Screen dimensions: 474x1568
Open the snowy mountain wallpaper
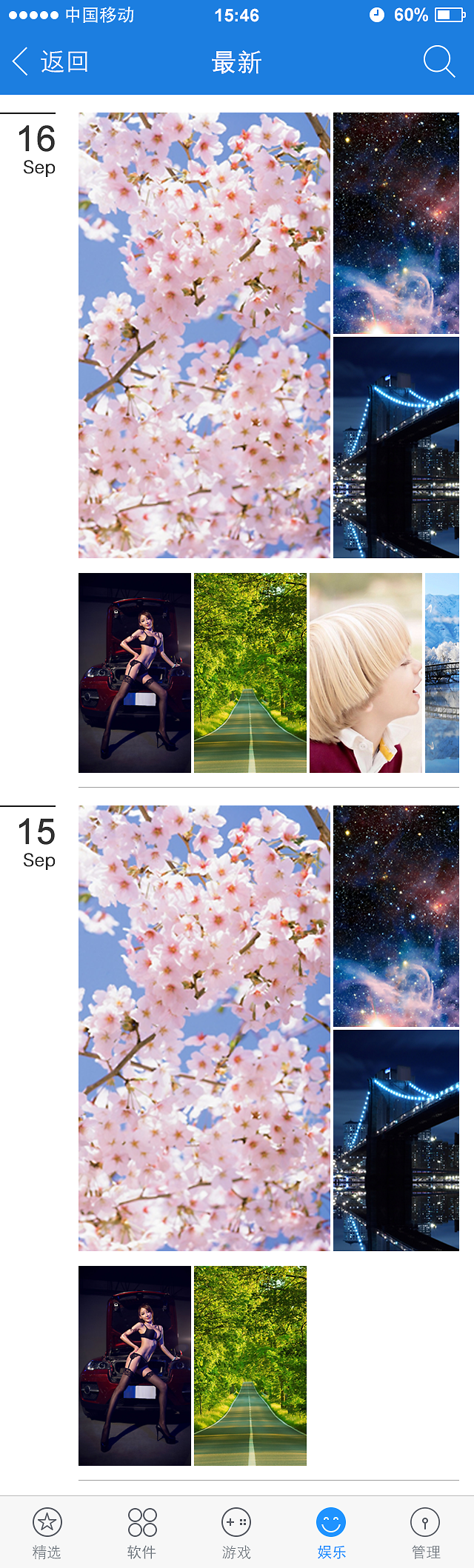pyautogui.click(x=442, y=672)
